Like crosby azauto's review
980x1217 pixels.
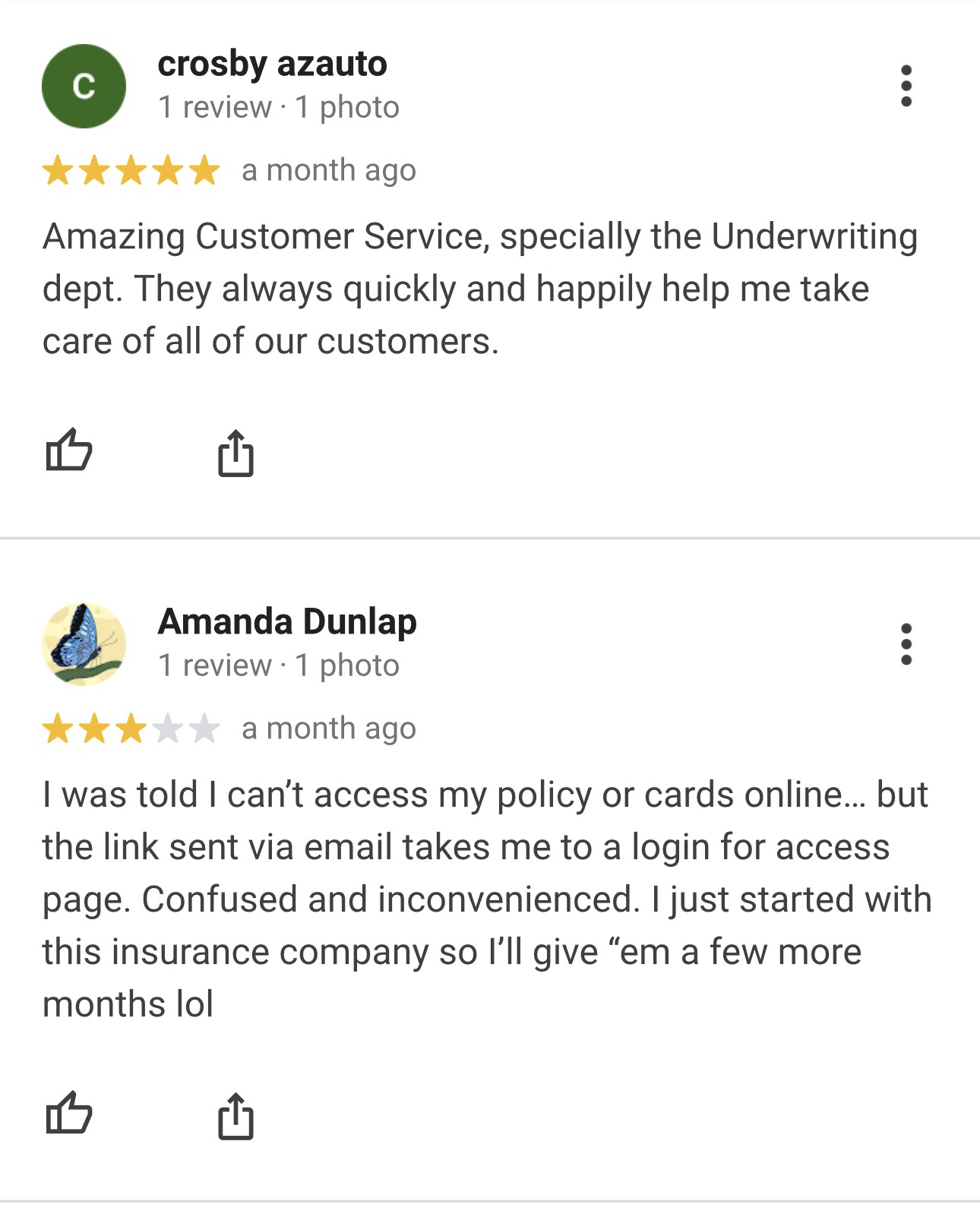[x=68, y=450]
